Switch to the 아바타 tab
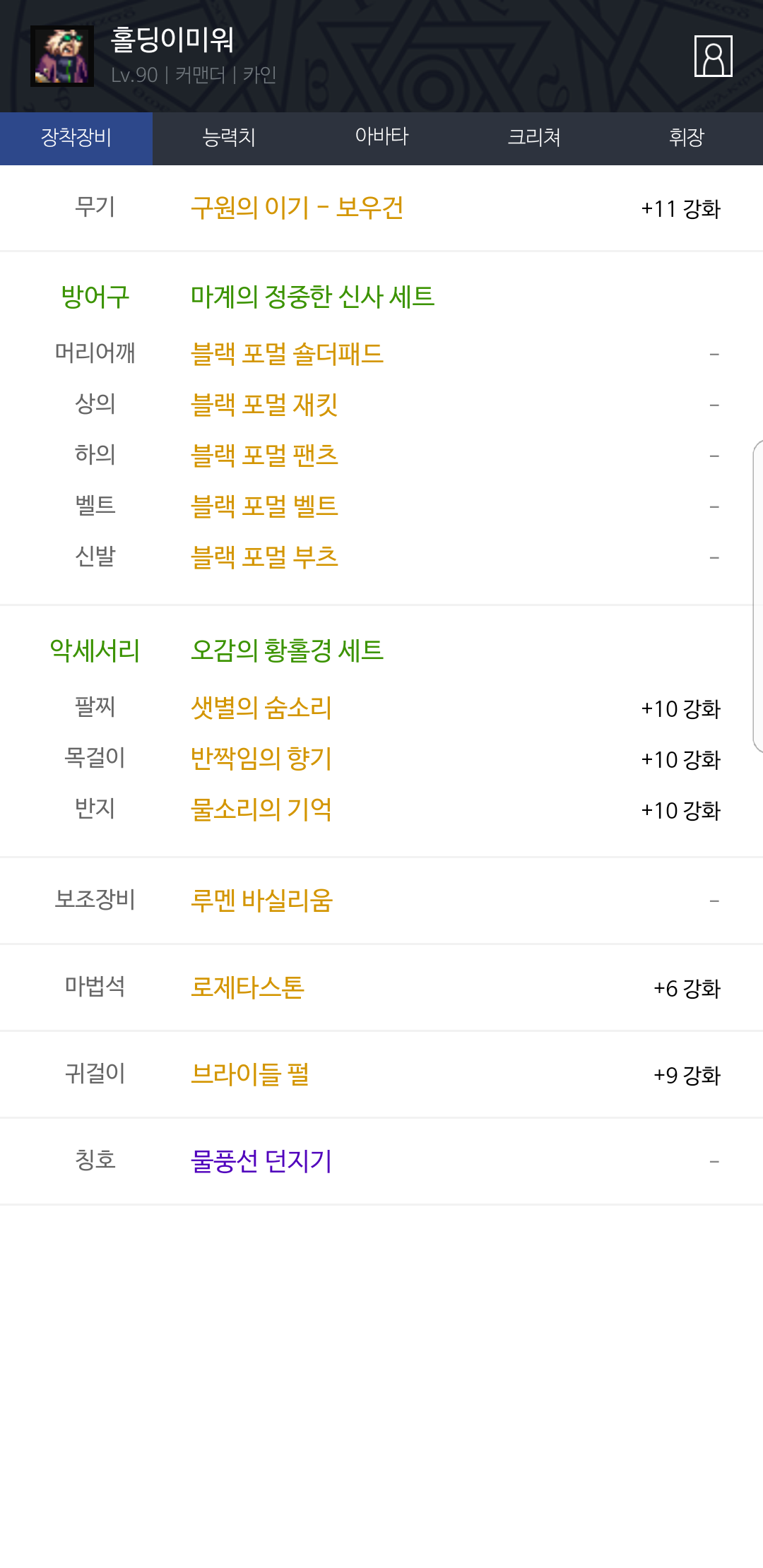 381,138
